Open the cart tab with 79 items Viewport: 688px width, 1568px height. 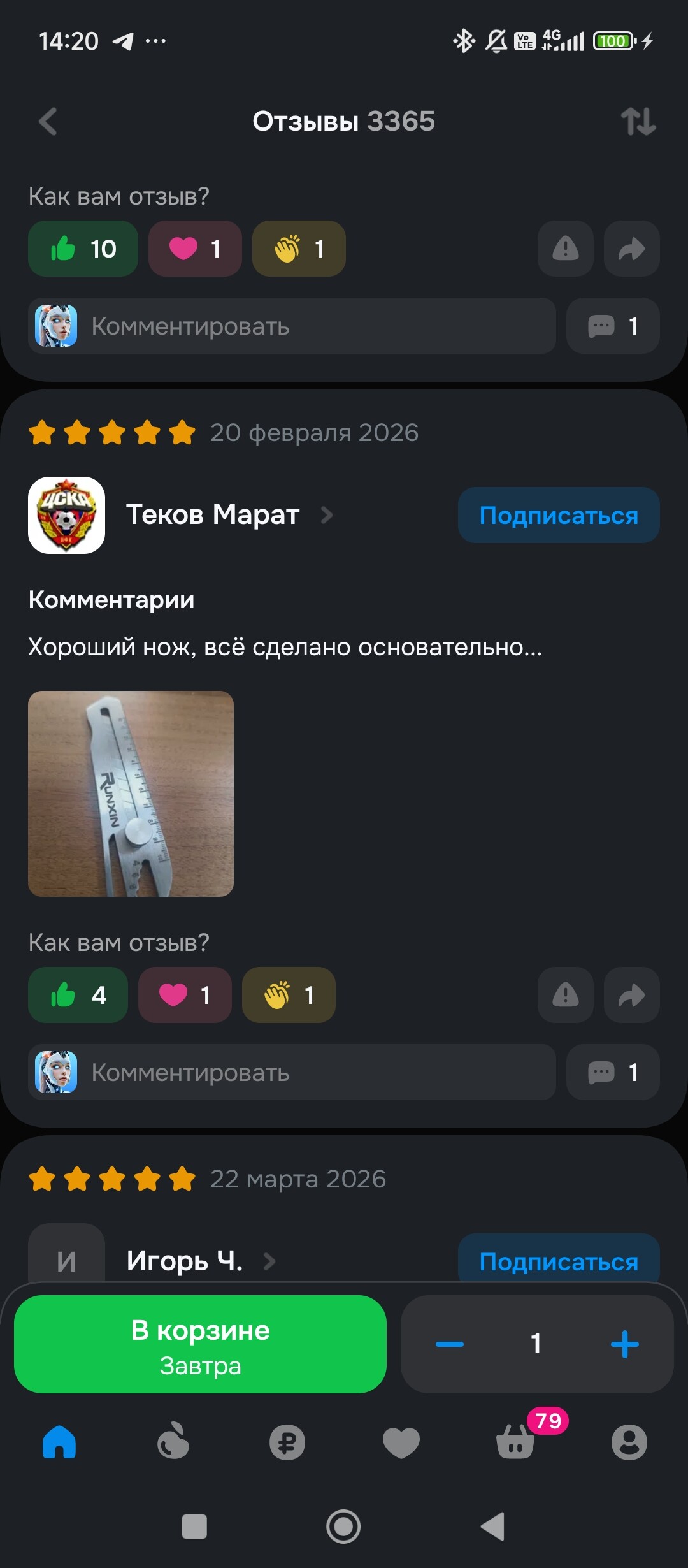(x=516, y=1442)
